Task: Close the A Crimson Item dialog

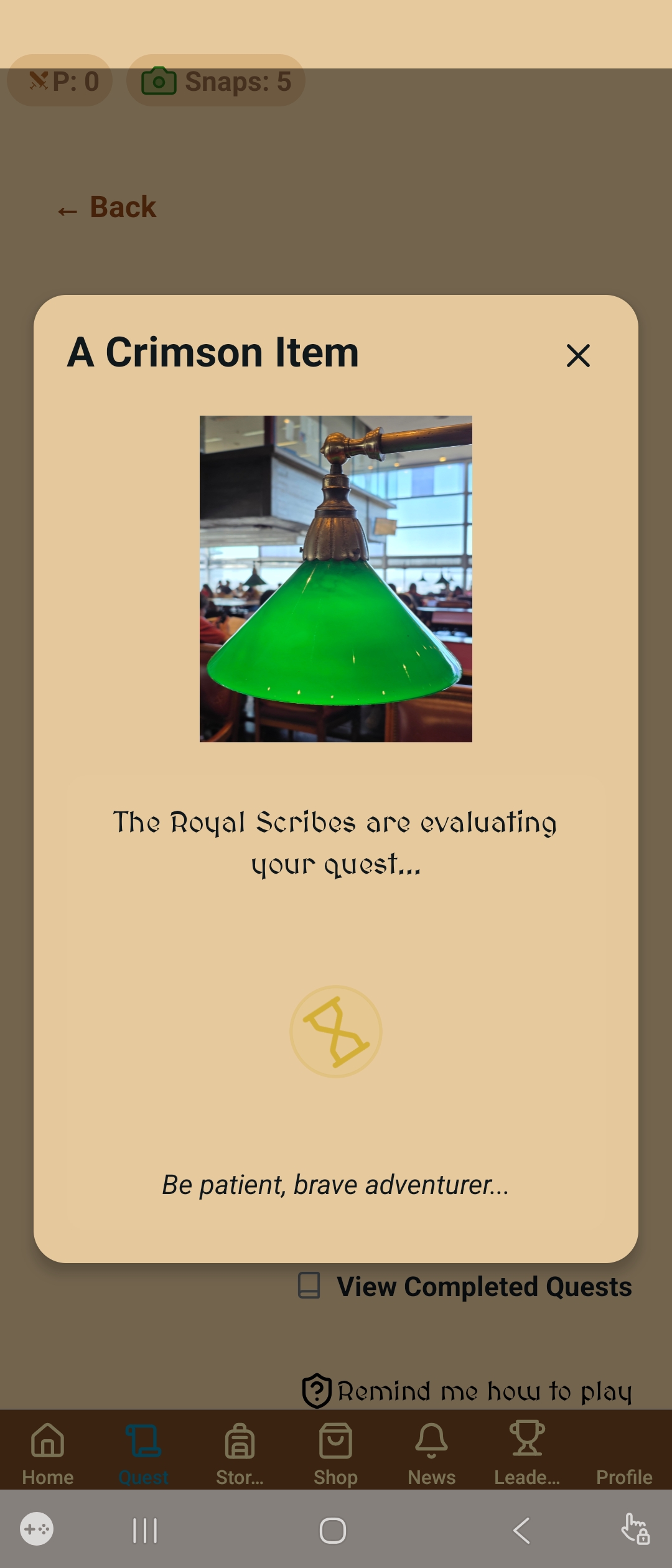Action: pos(578,356)
